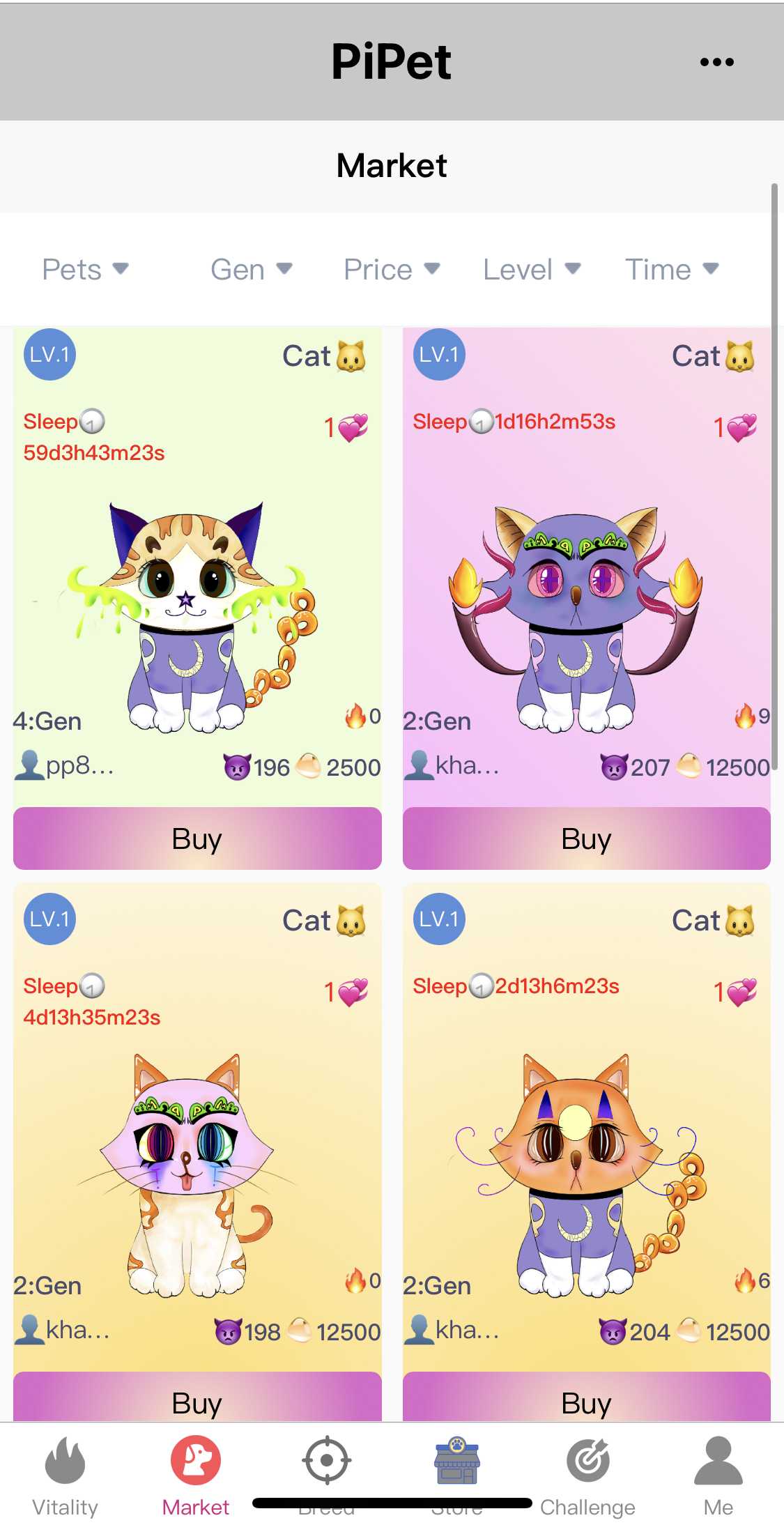Screen dimensions: 784x1525
Task: Expand the Time sorting dropdown
Action: click(x=671, y=270)
